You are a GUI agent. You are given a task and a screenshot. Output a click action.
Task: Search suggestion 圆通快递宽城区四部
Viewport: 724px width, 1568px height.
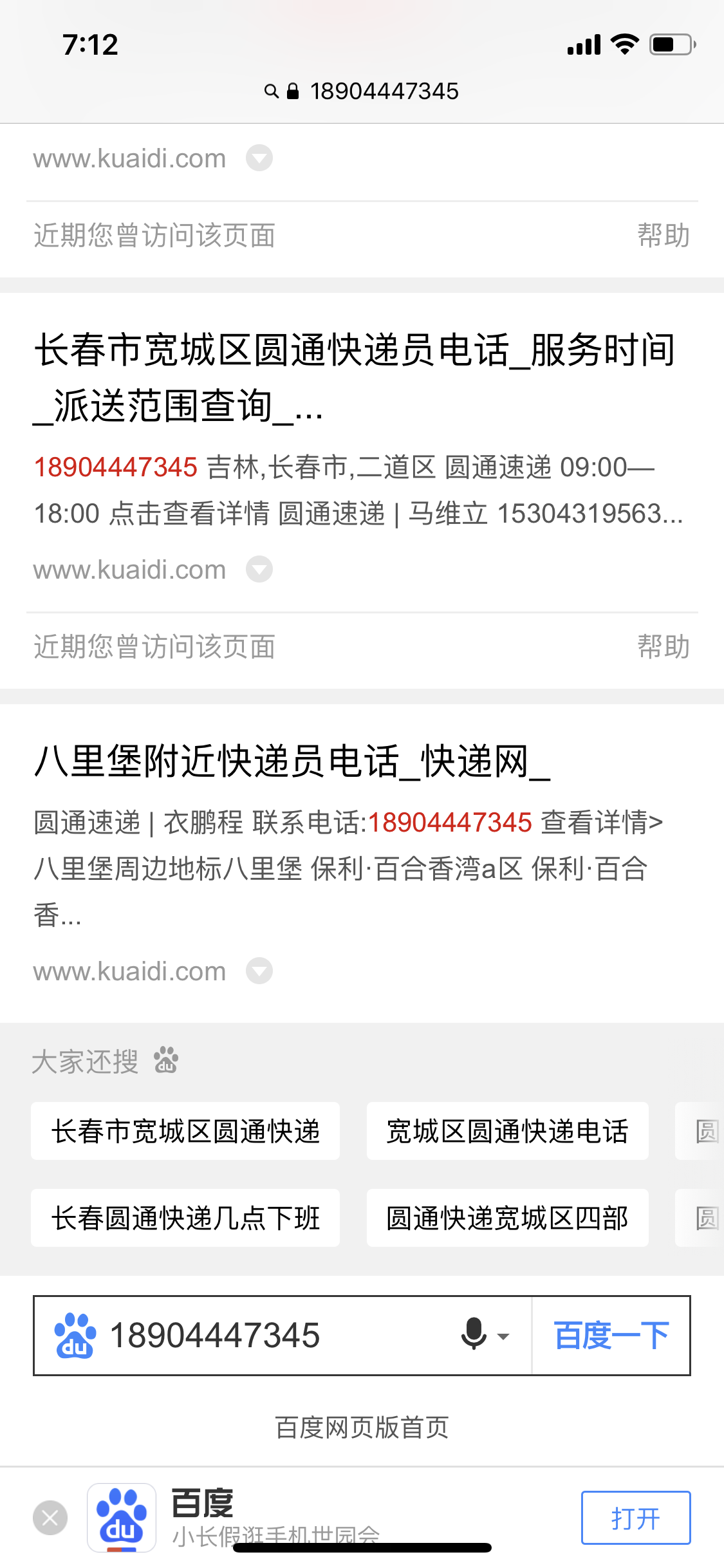(x=507, y=1218)
